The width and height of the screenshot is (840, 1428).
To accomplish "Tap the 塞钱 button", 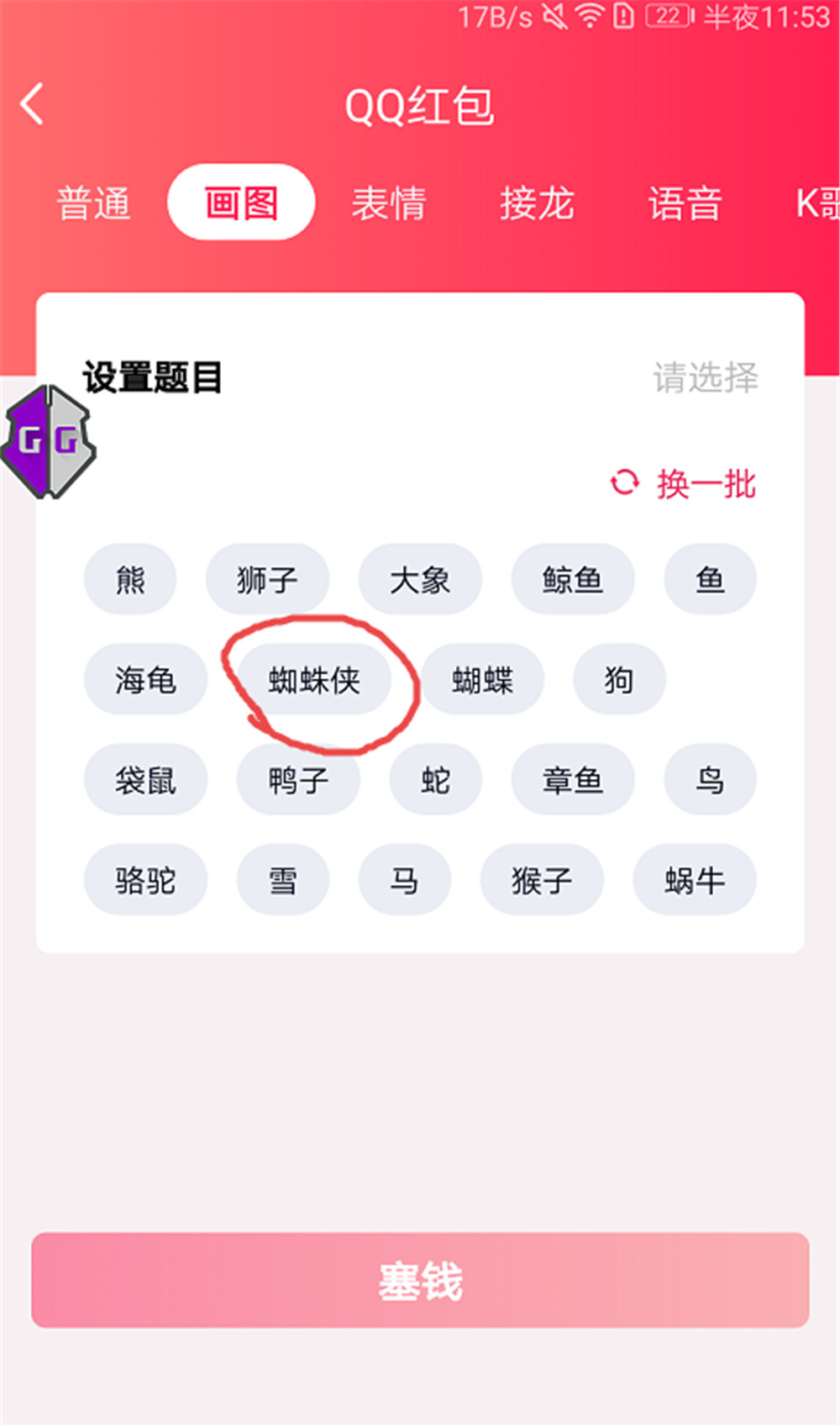I will [420, 1281].
